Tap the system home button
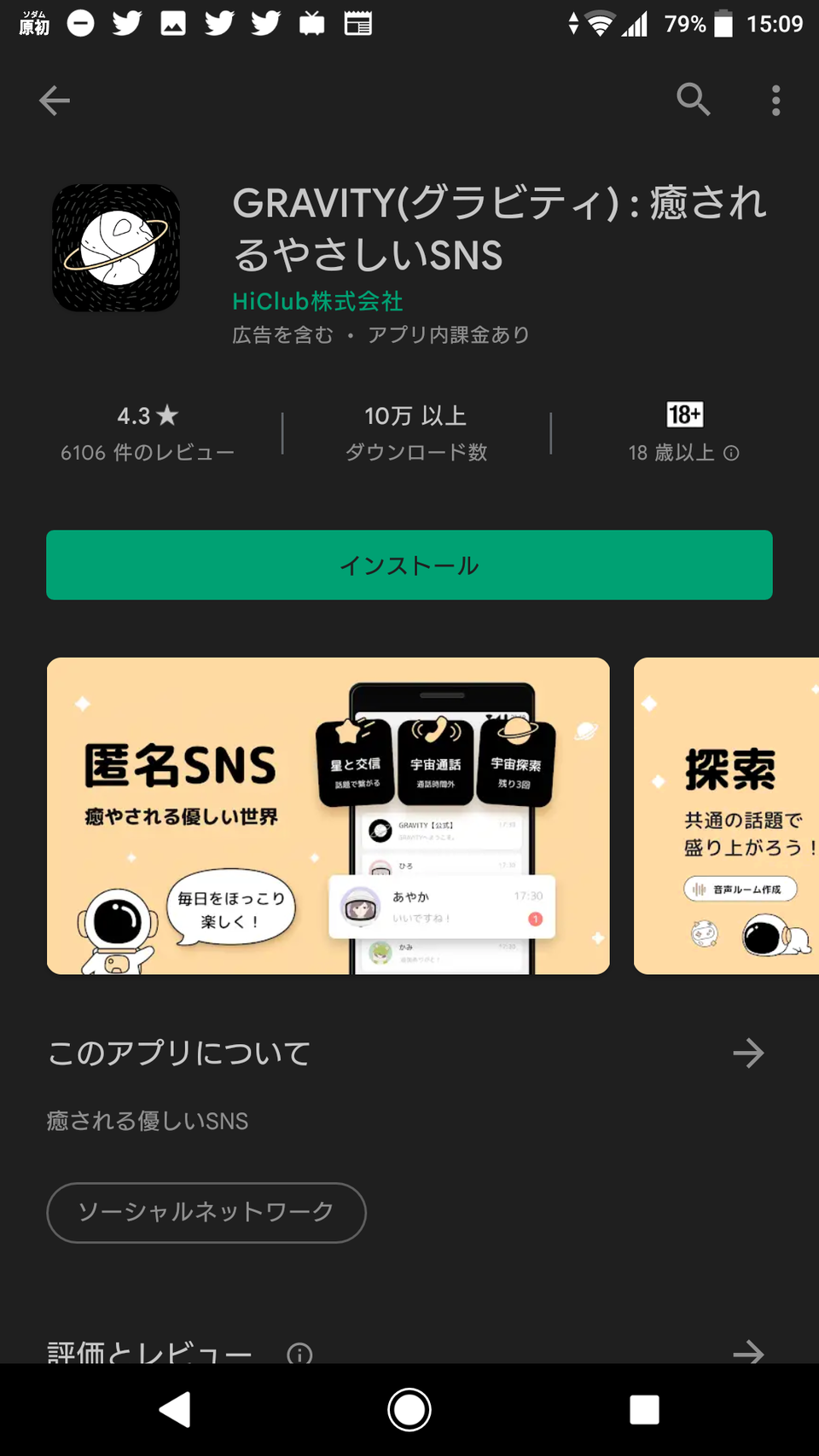The height and width of the screenshot is (1456, 819). (x=409, y=1410)
